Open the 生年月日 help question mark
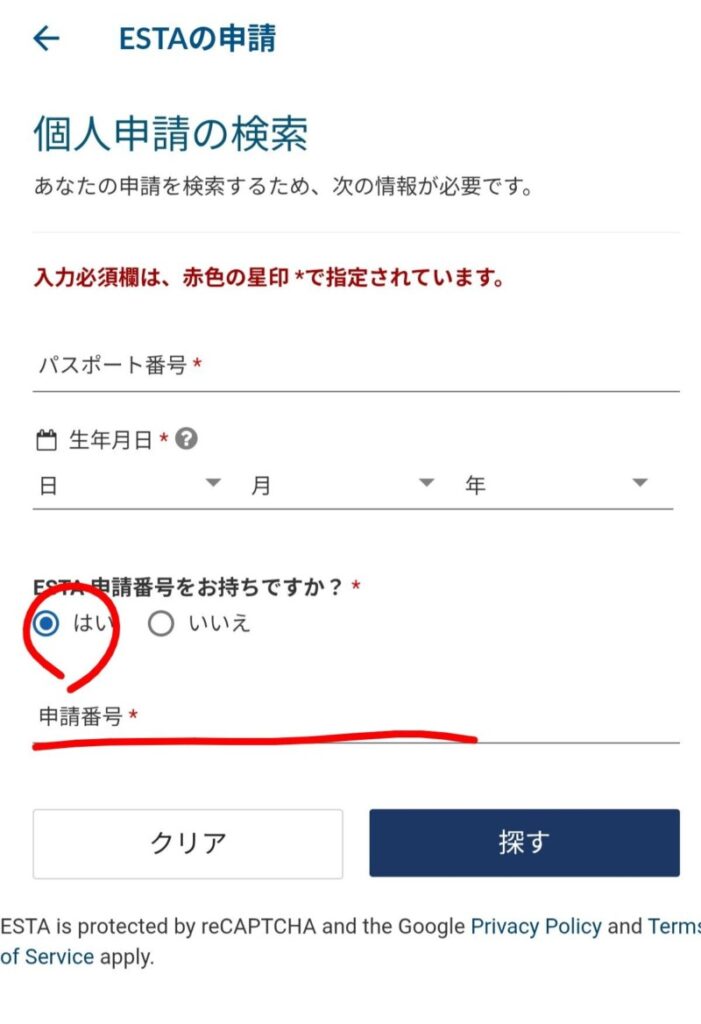 [186, 439]
